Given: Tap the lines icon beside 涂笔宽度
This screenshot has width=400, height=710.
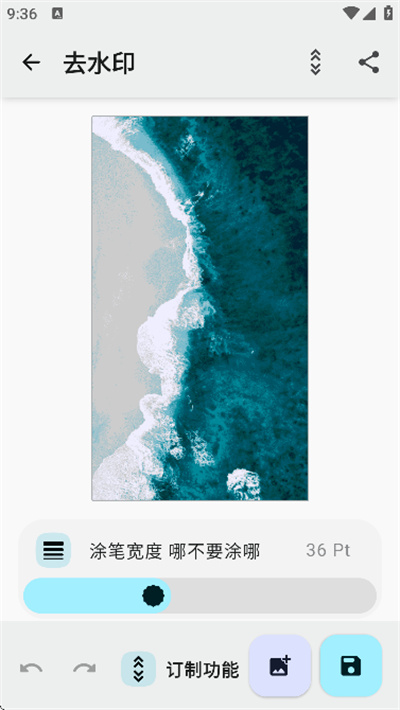Looking at the screenshot, I should pos(53,550).
